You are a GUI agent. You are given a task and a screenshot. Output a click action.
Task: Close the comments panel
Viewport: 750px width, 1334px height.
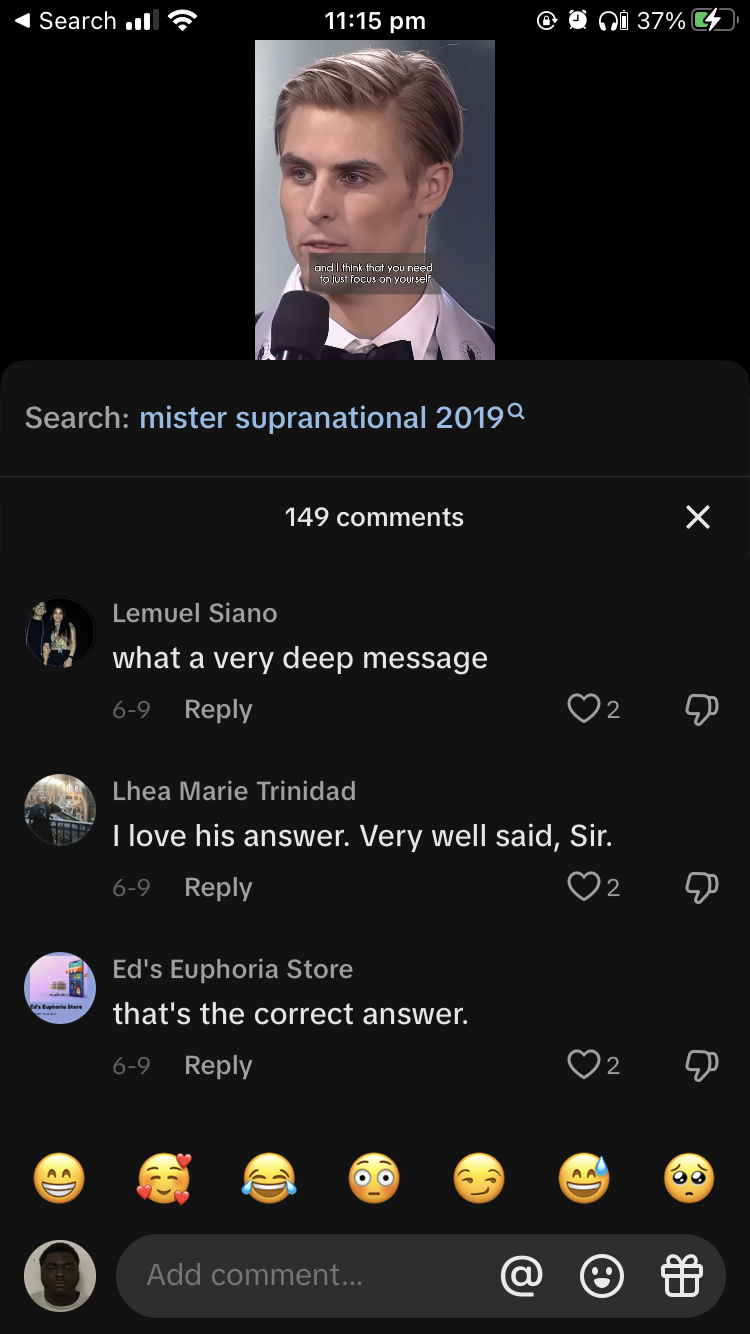coord(698,517)
